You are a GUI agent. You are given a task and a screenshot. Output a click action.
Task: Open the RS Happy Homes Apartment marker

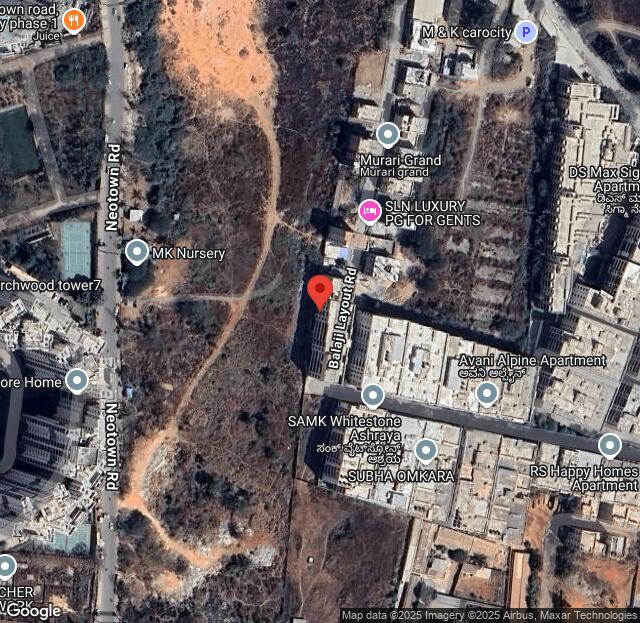[x=609, y=445]
